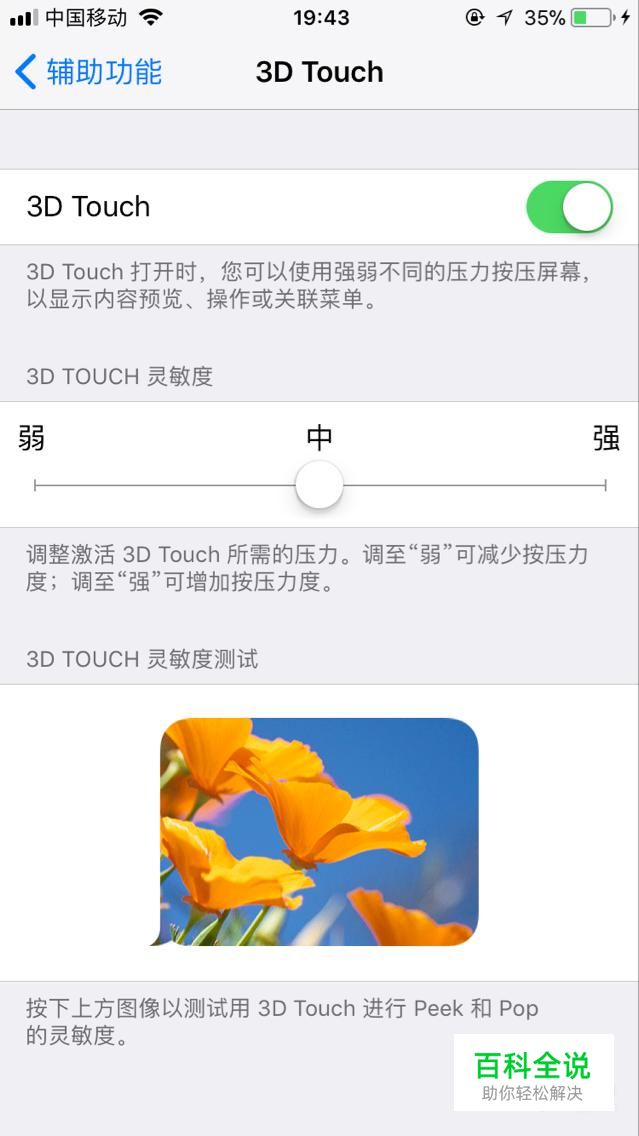Tap the flower test image
This screenshot has width=639, height=1136.
point(318,832)
